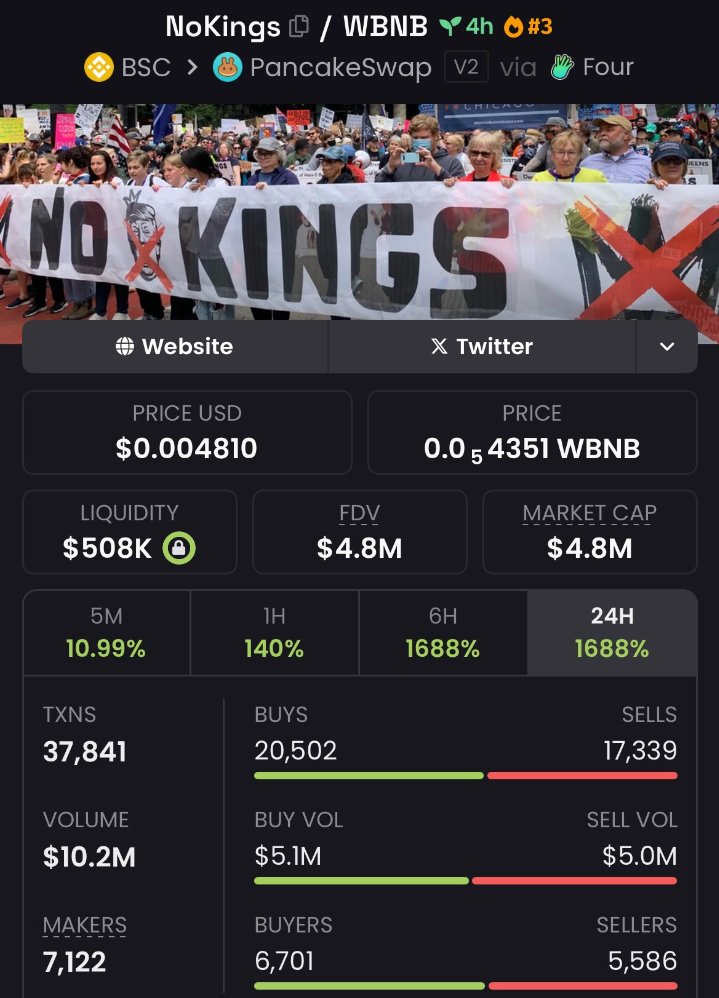Select the 6H timeframe stats
Screen dimensions: 719x998
[x=443, y=633]
